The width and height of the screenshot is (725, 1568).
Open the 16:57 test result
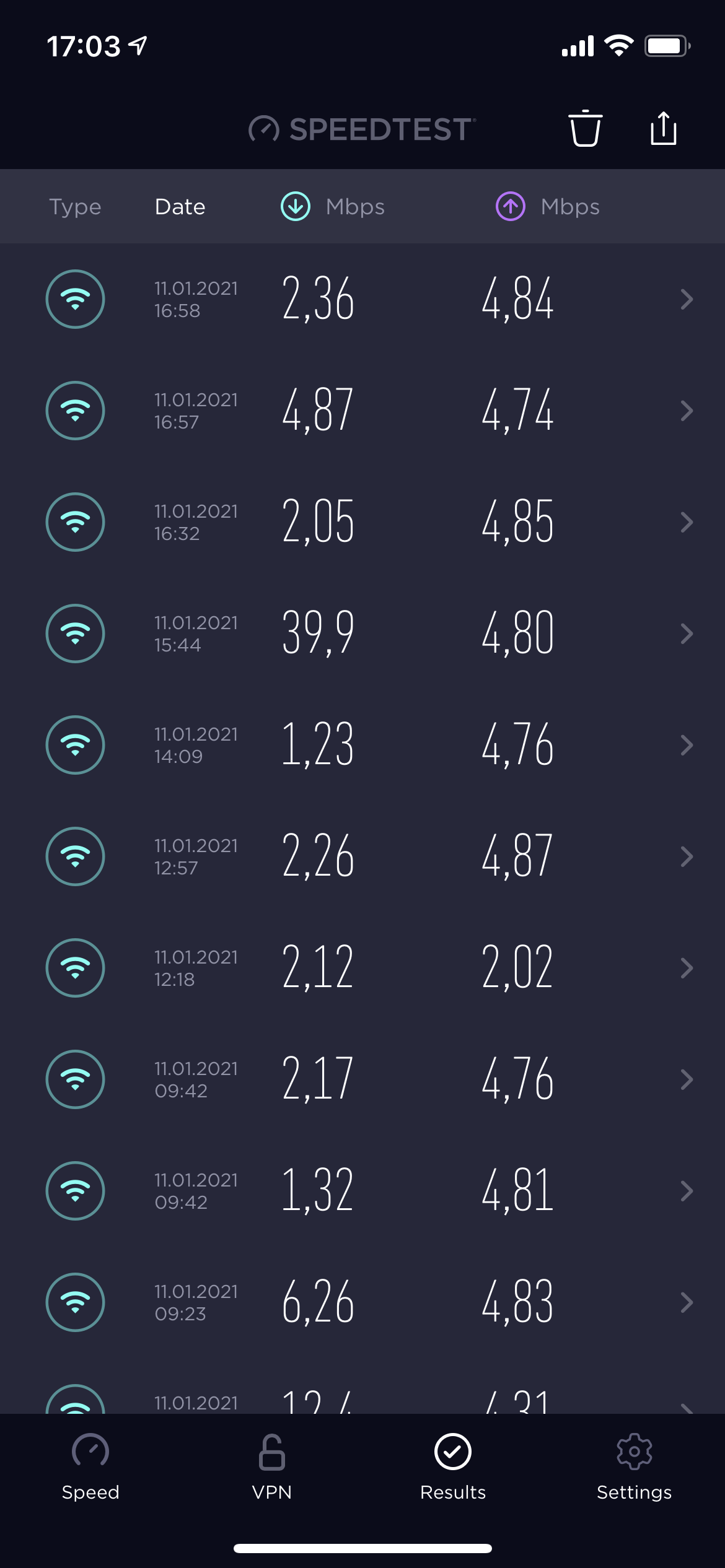[362, 411]
